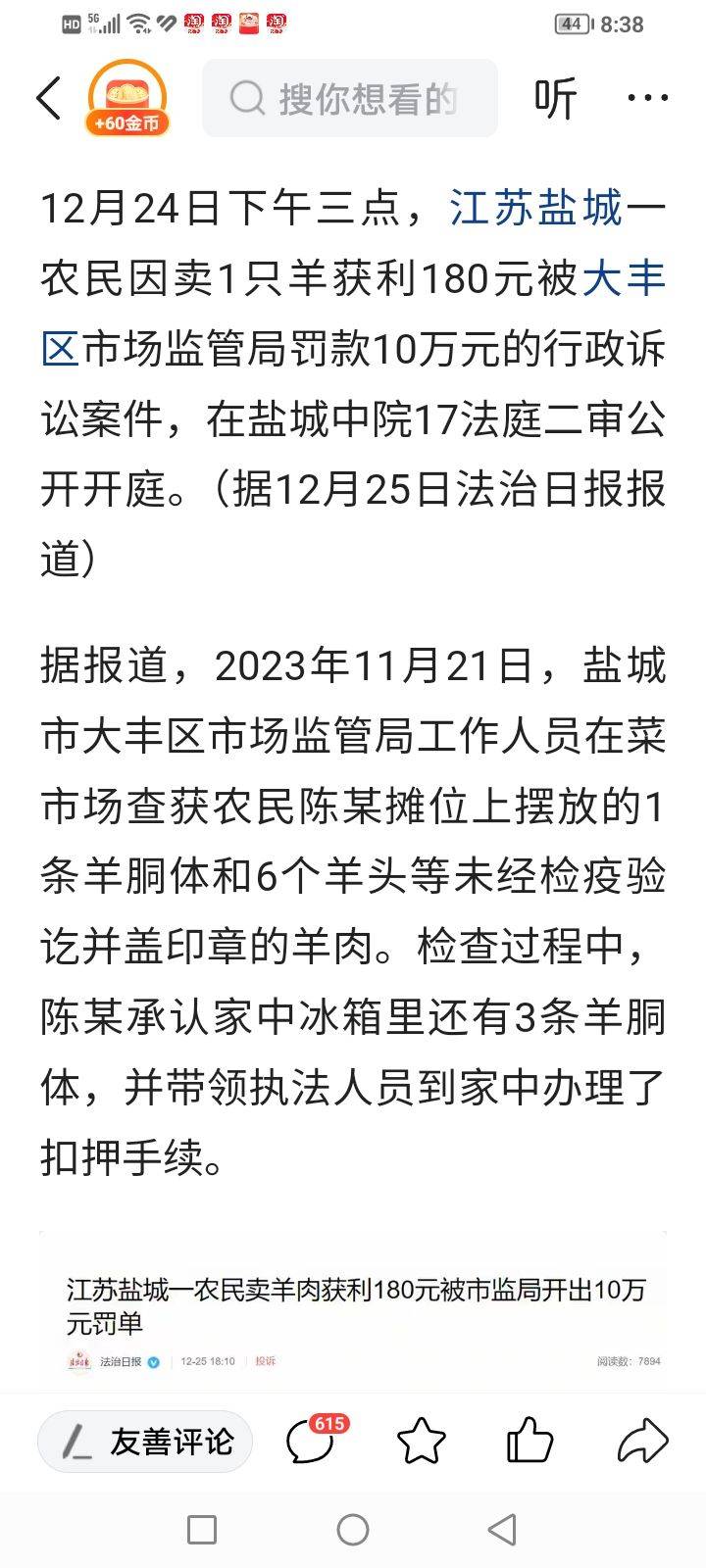Go back using the top-left arrow
706x1568 pixels.
[48, 98]
